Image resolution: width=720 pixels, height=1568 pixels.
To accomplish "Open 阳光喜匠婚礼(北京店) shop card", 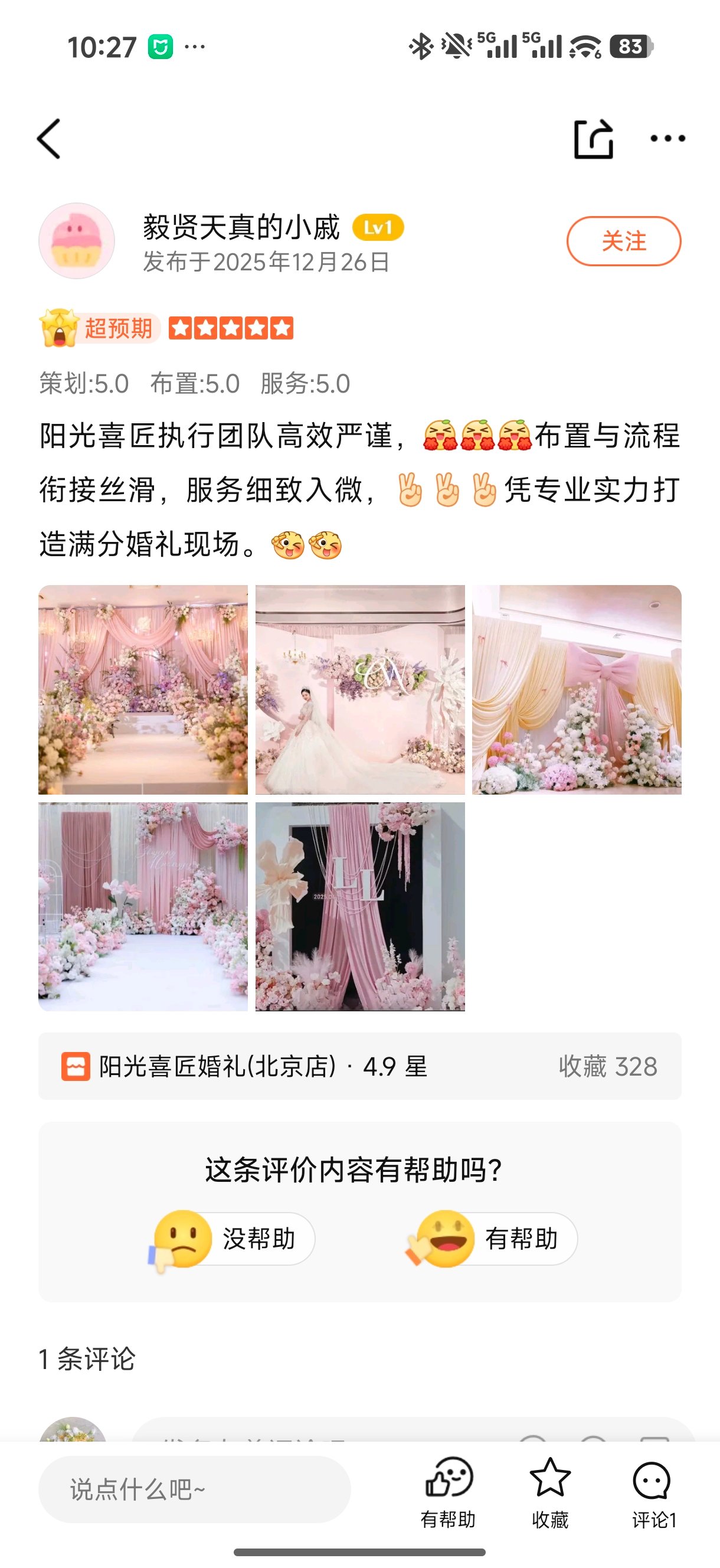I will (x=359, y=1066).
